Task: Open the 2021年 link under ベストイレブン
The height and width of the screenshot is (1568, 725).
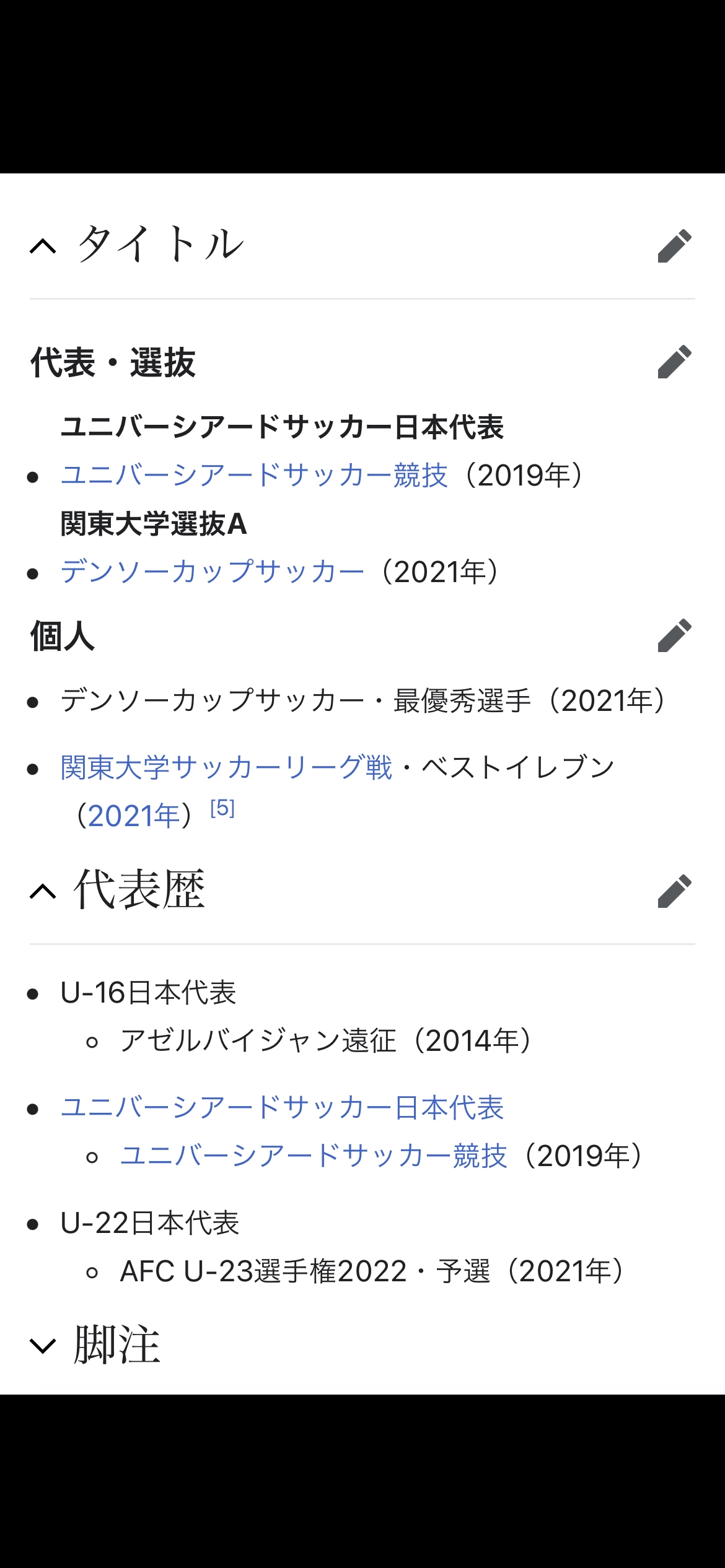Action: [133, 816]
